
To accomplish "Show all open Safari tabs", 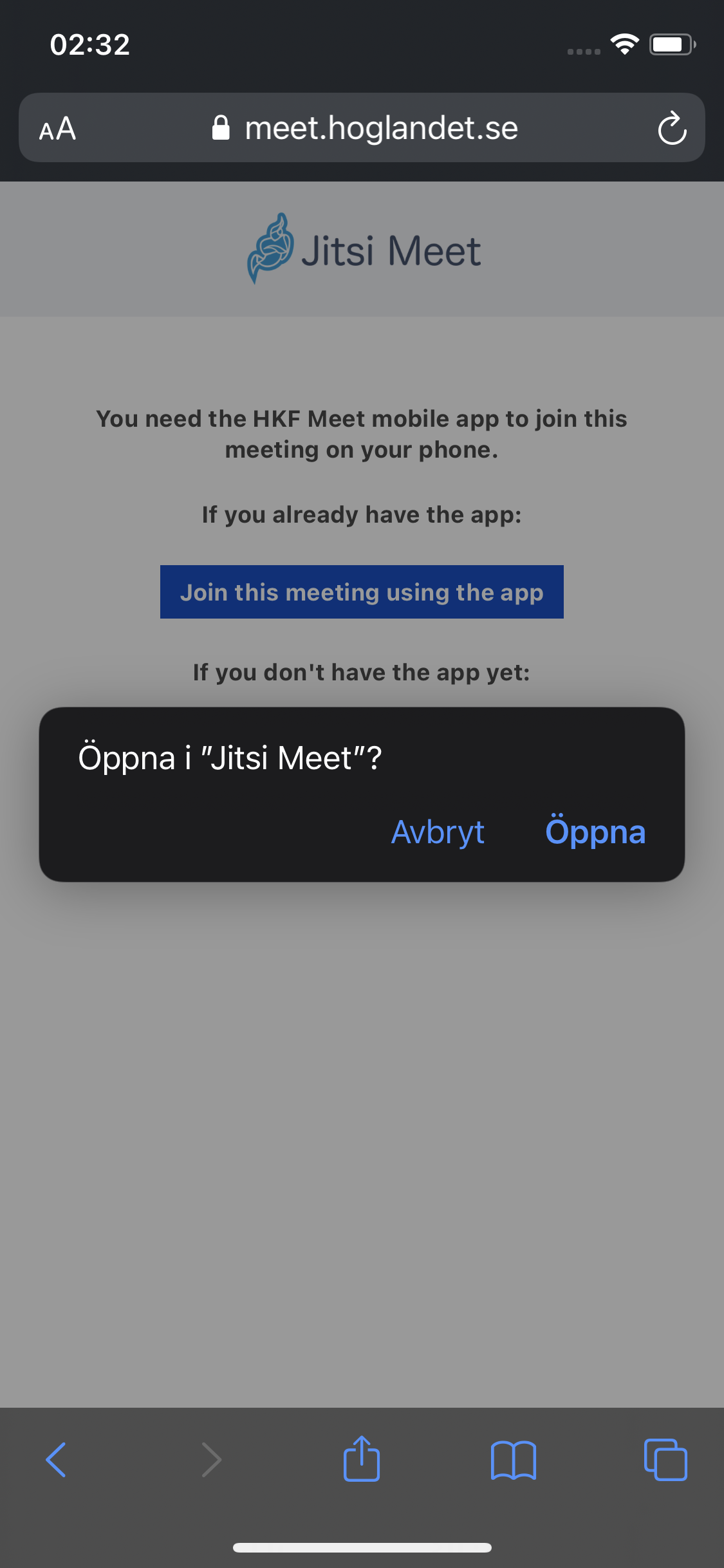I will [665, 1459].
